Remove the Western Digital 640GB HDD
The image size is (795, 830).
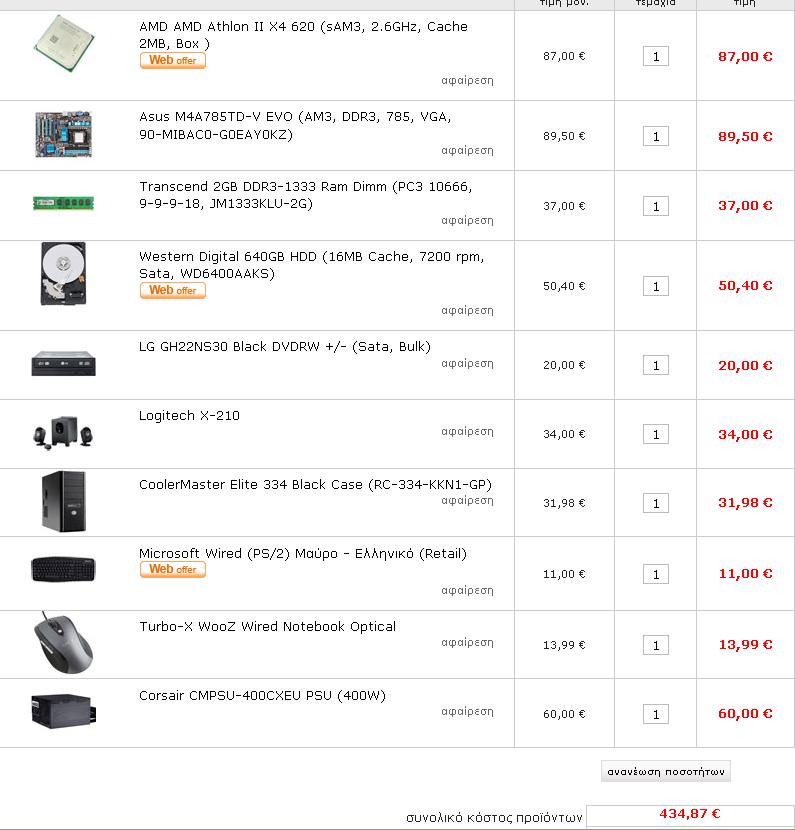[x=467, y=311]
